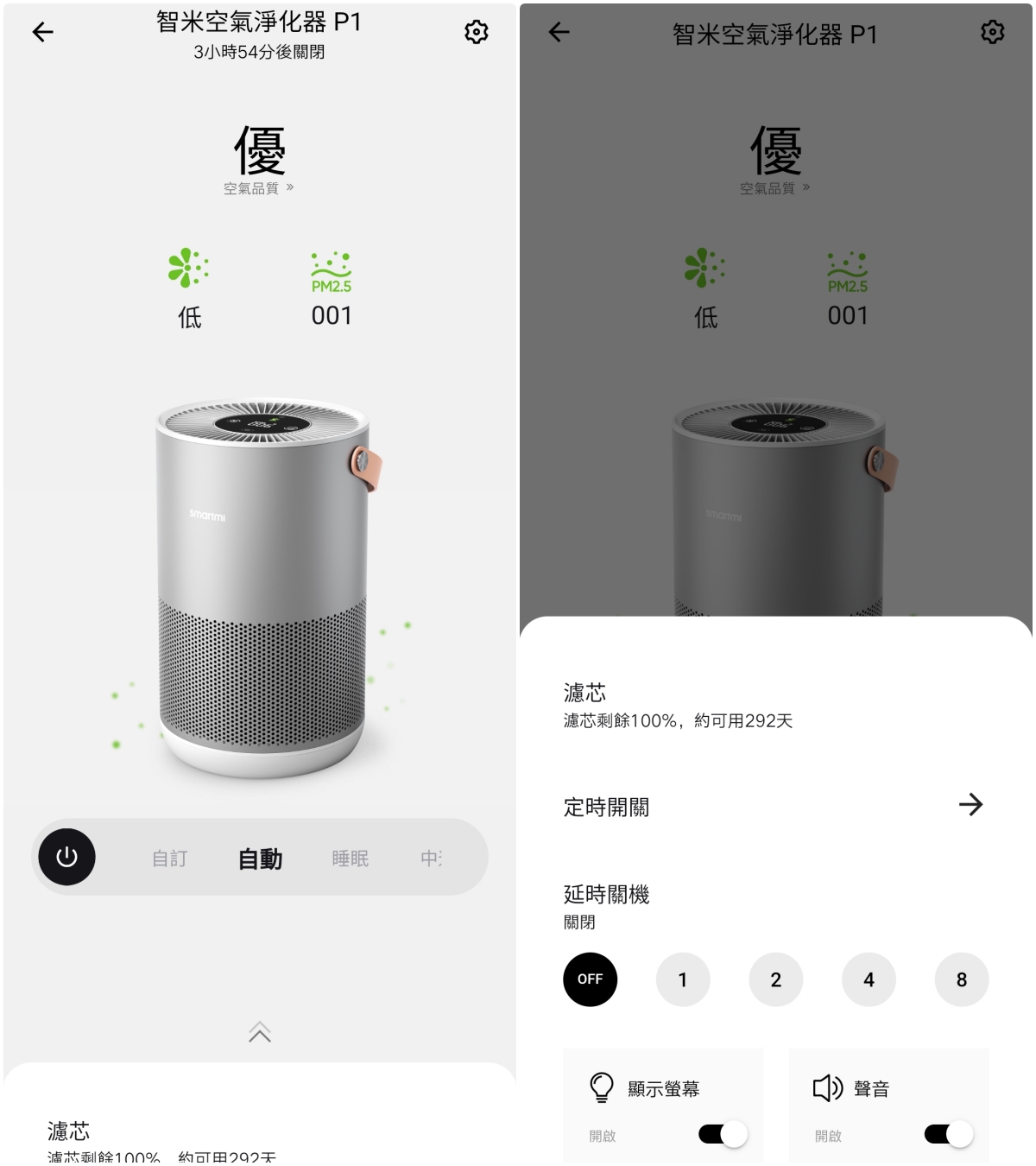This screenshot has height=1166, width=1036.
Task: Turn off the purifier with power button
Action: (66, 857)
